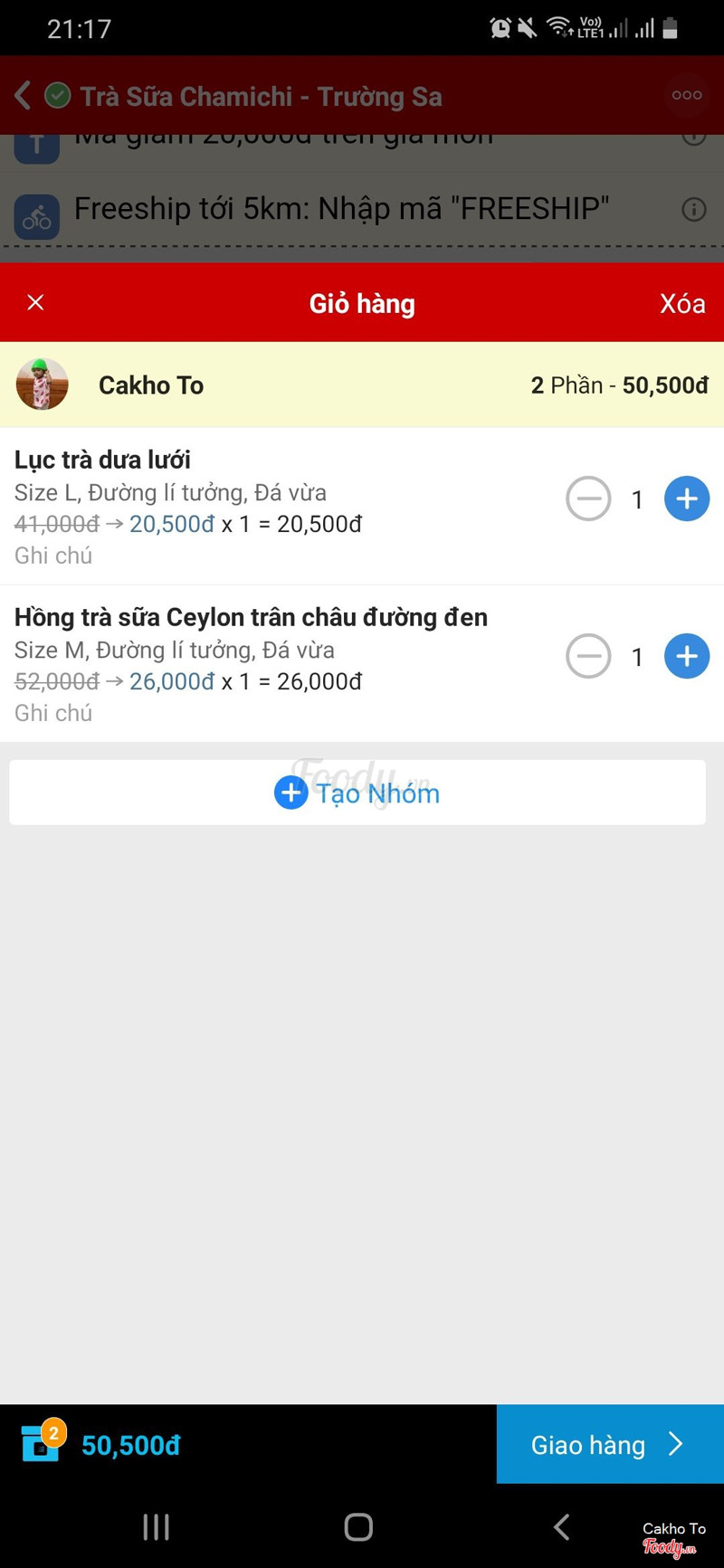724x1568 pixels.
Task: Tap Tạo Nhóm to create a group
Action: [x=357, y=793]
